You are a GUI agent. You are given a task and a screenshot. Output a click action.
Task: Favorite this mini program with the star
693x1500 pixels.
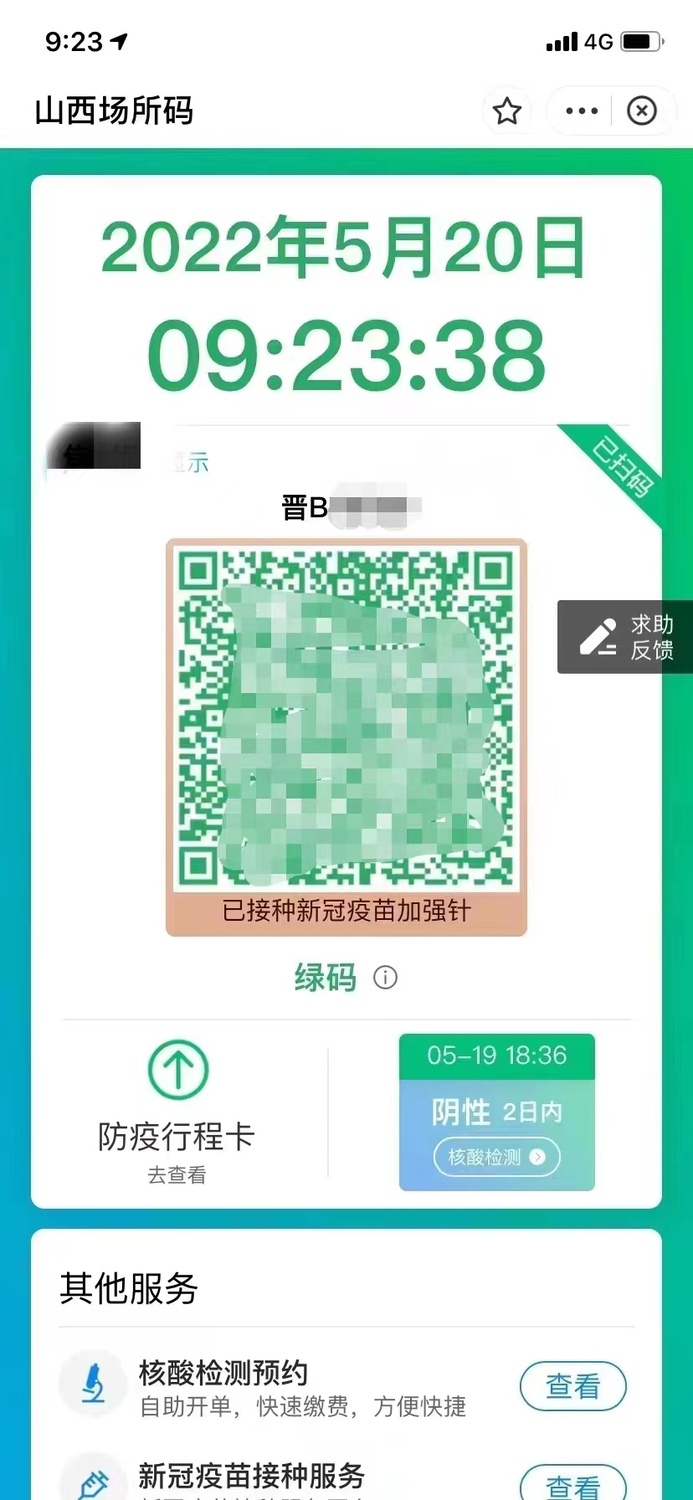click(507, 111)
